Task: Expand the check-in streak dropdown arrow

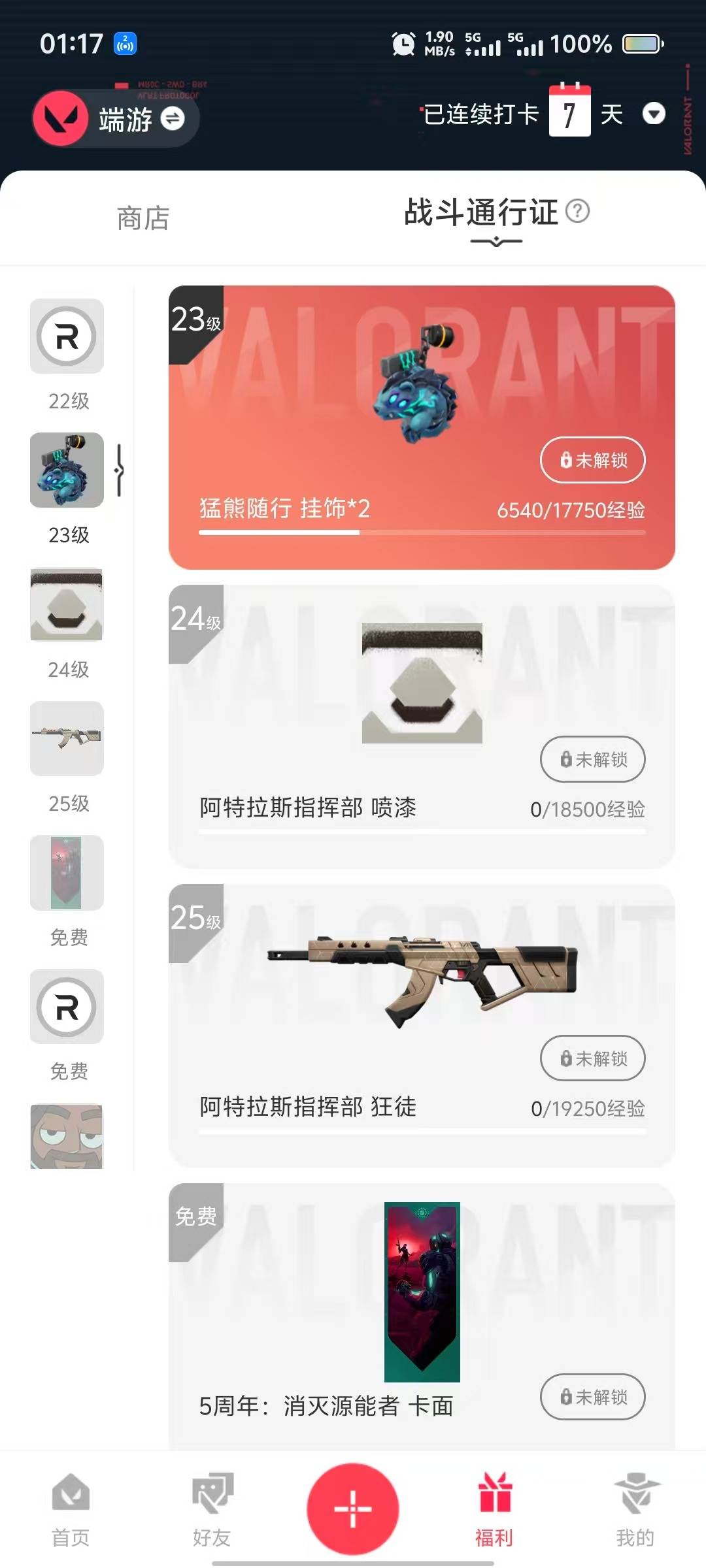Action: tap(654, 114)
